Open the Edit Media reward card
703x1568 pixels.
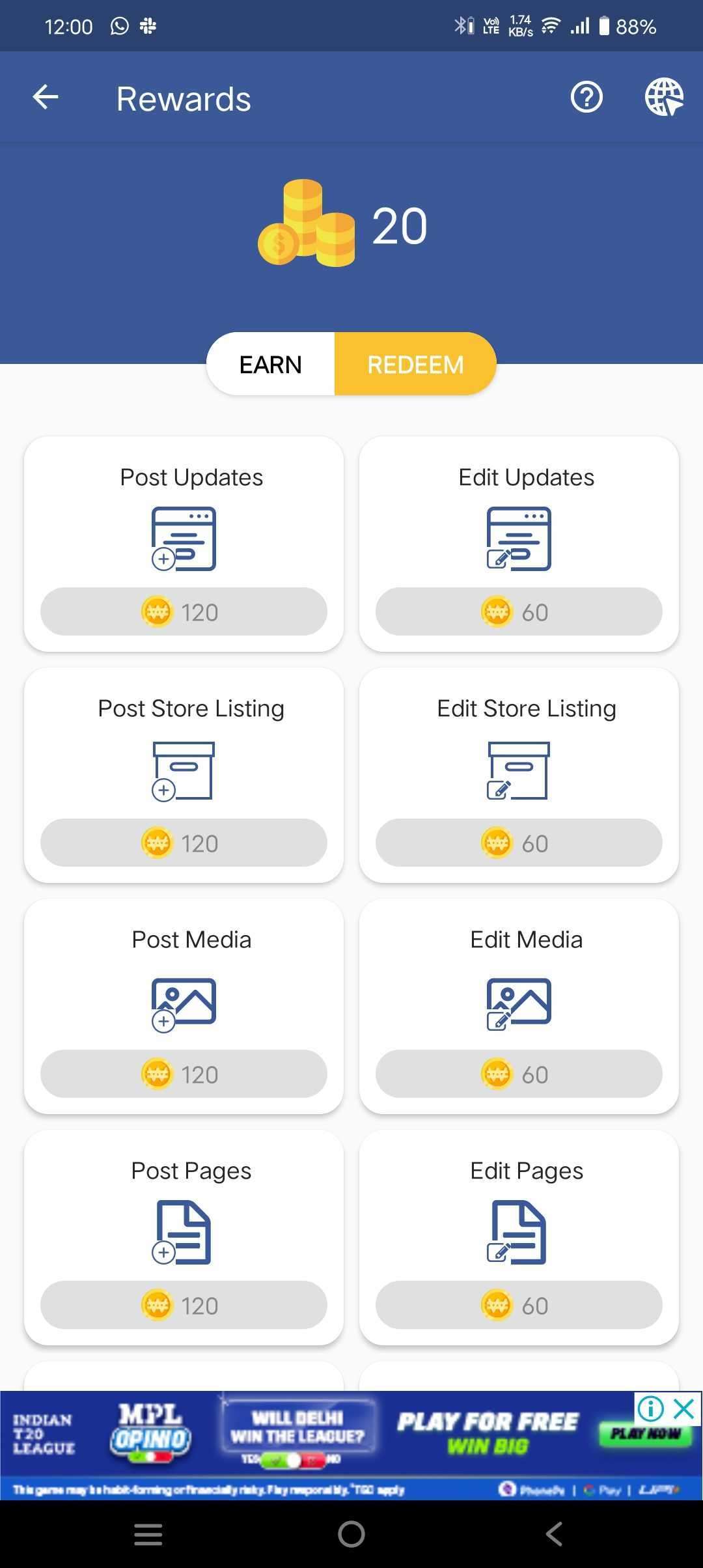coord(519,1006)
